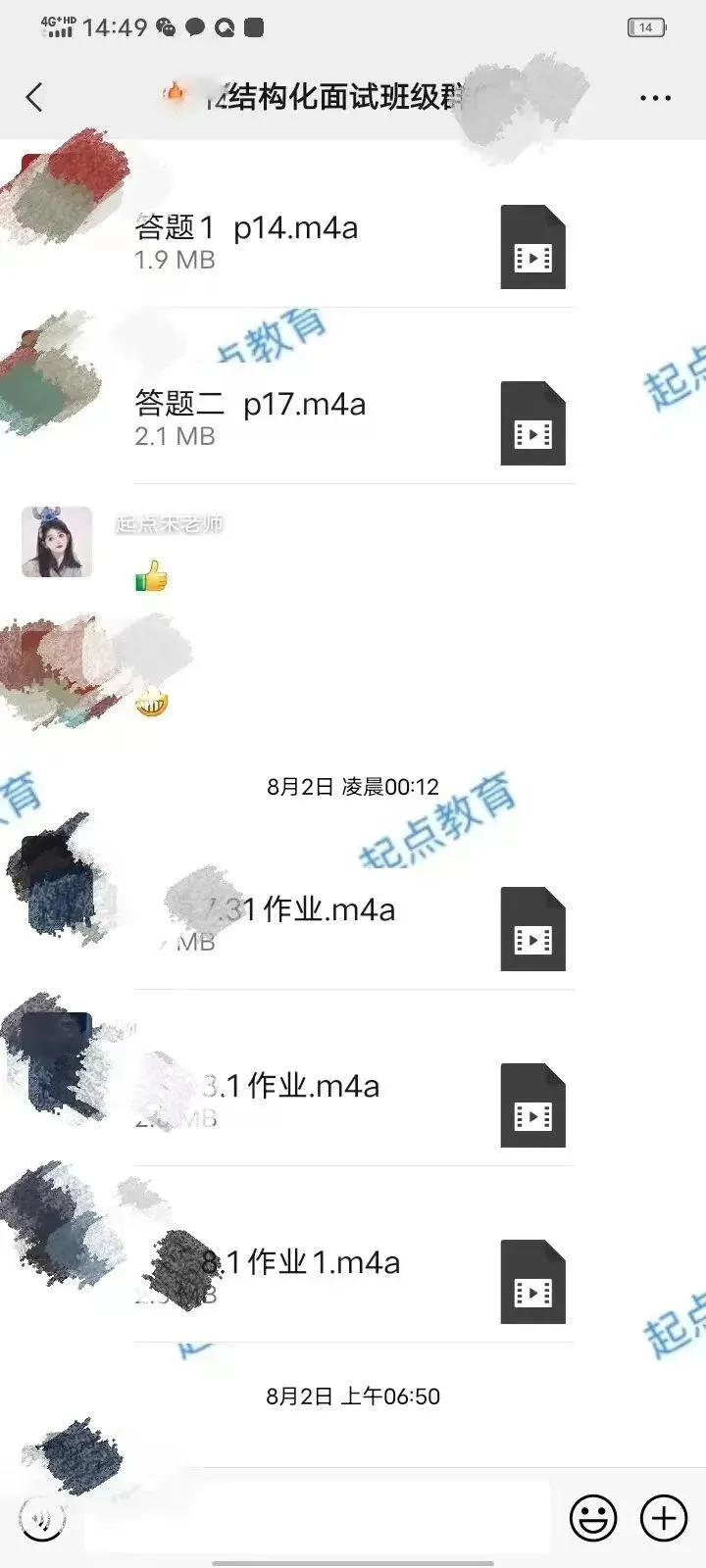Screen dimensions: 706x1568
Task: Open the 7.31 作业.m4a audio file
Action: [354, 928]
